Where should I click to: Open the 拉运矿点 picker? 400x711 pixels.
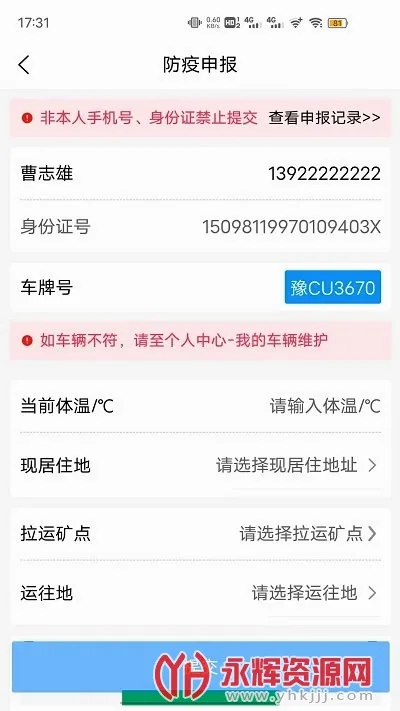pyautogui.click(x=200, y=534)
